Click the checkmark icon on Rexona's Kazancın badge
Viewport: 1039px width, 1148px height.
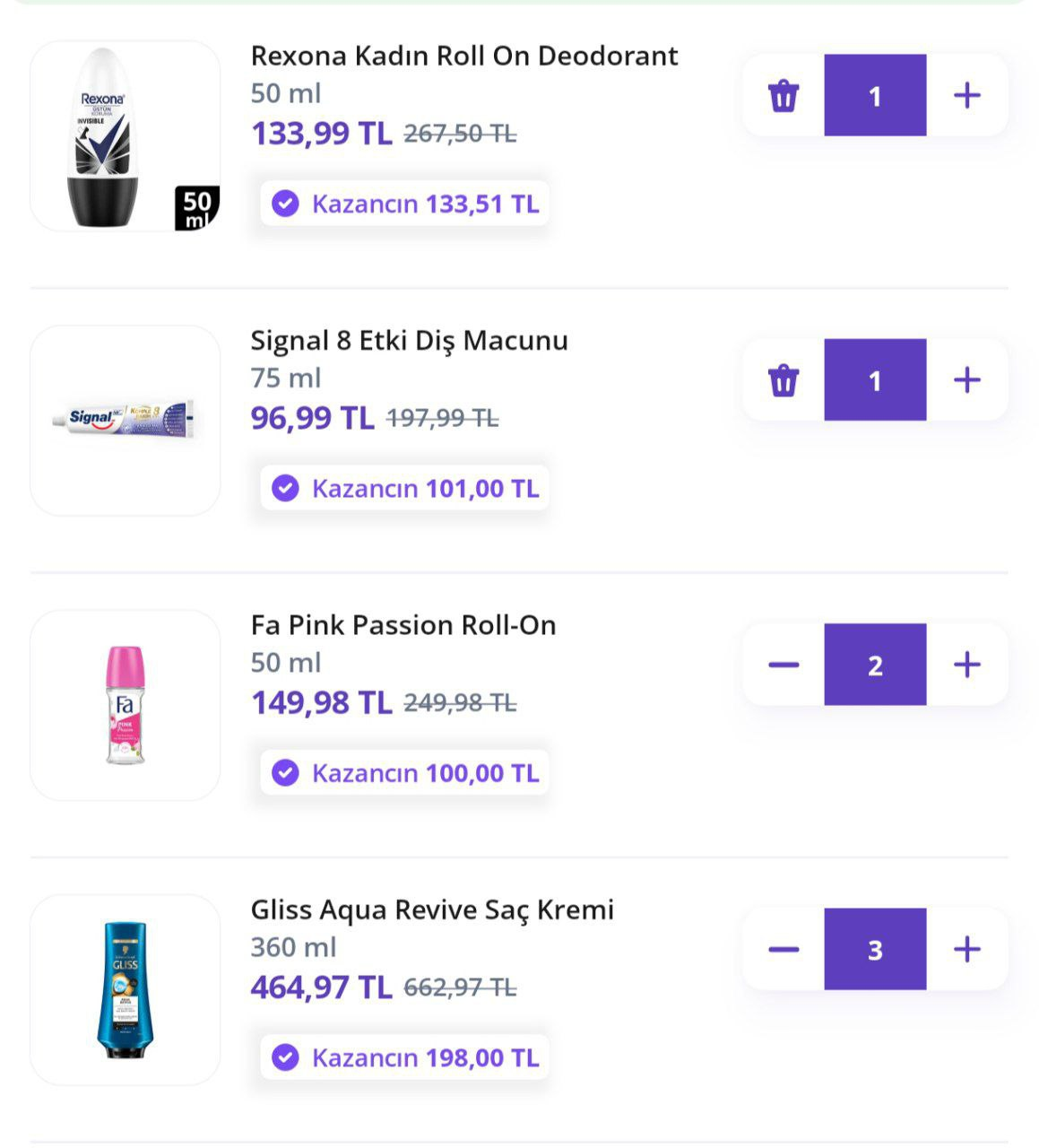point(284,204)
